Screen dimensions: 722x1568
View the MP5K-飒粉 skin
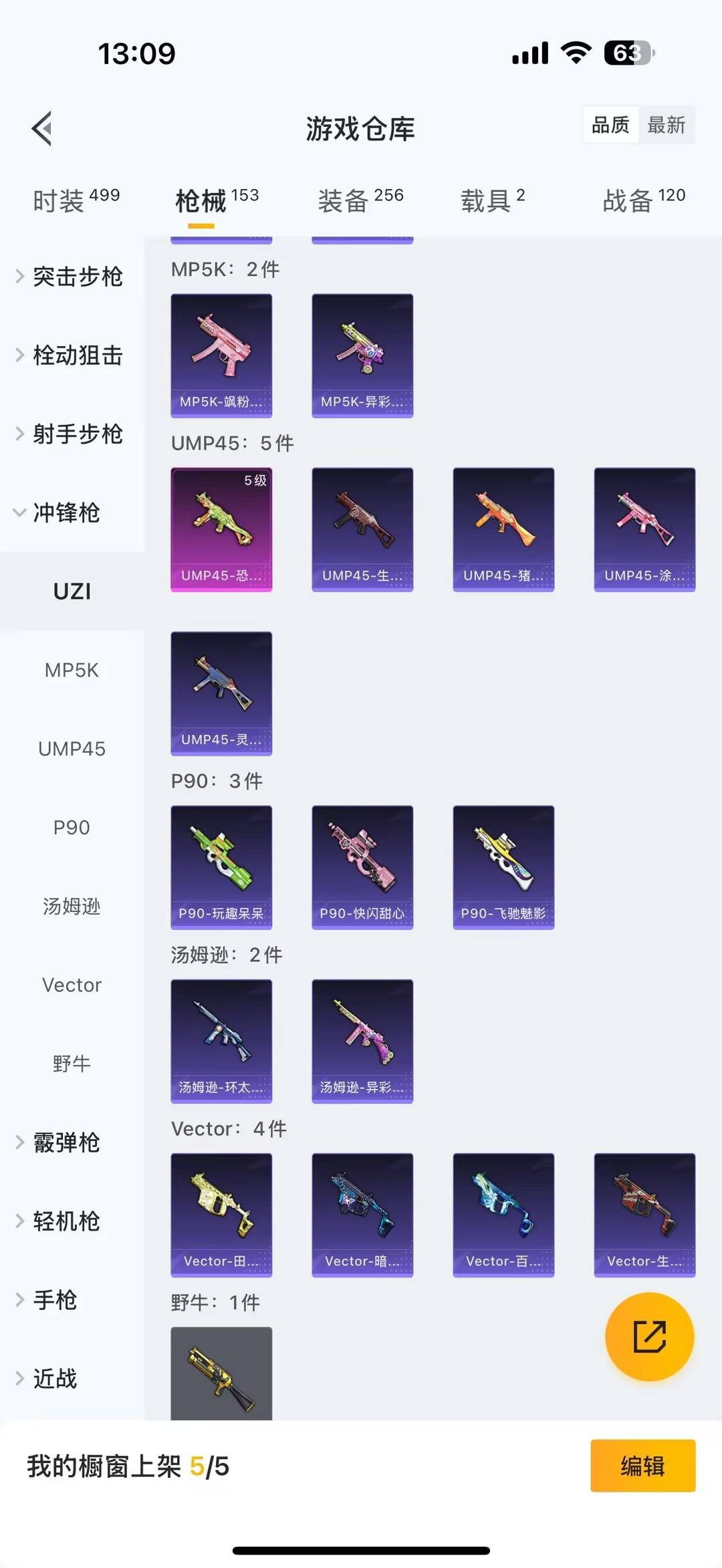[221, 355]
